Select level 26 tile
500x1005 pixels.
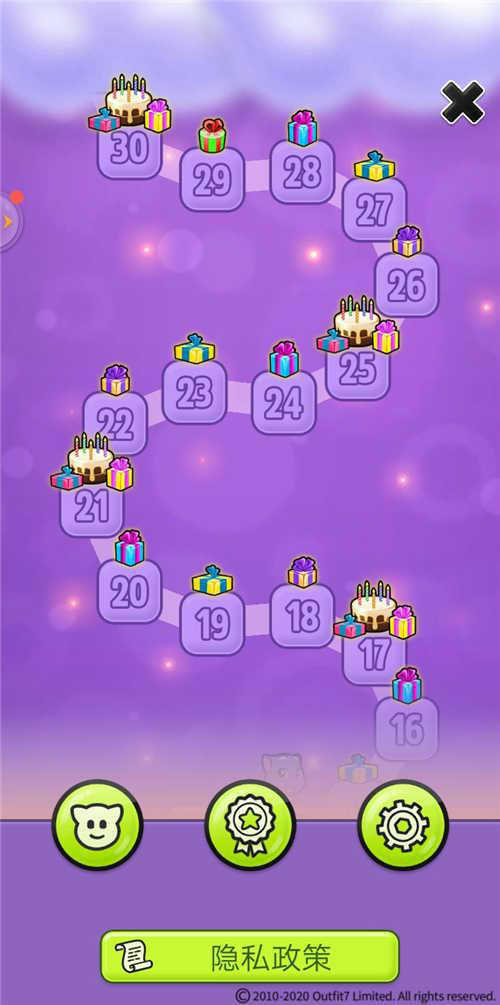pos(406,285)
